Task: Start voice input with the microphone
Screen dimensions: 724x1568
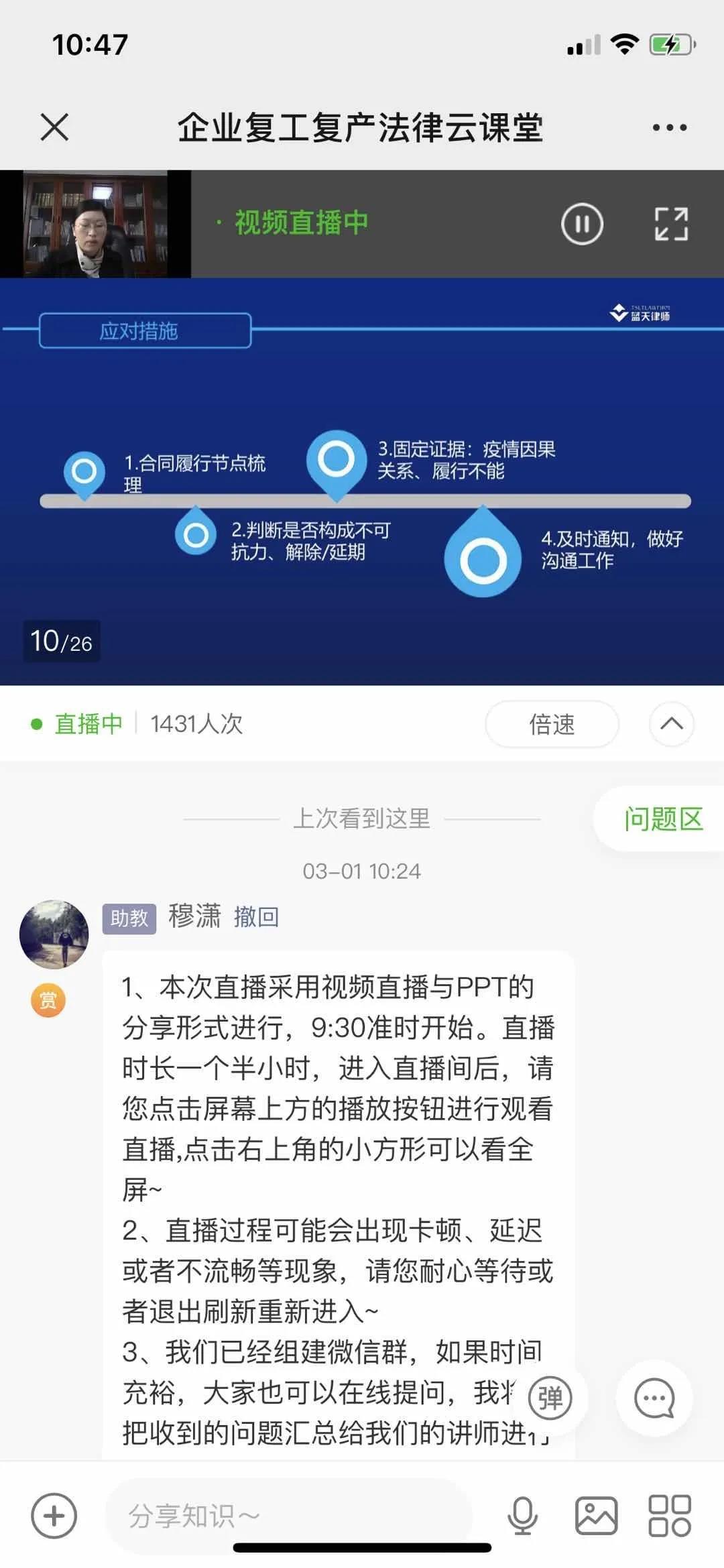Action: [x=522, y=1516]
